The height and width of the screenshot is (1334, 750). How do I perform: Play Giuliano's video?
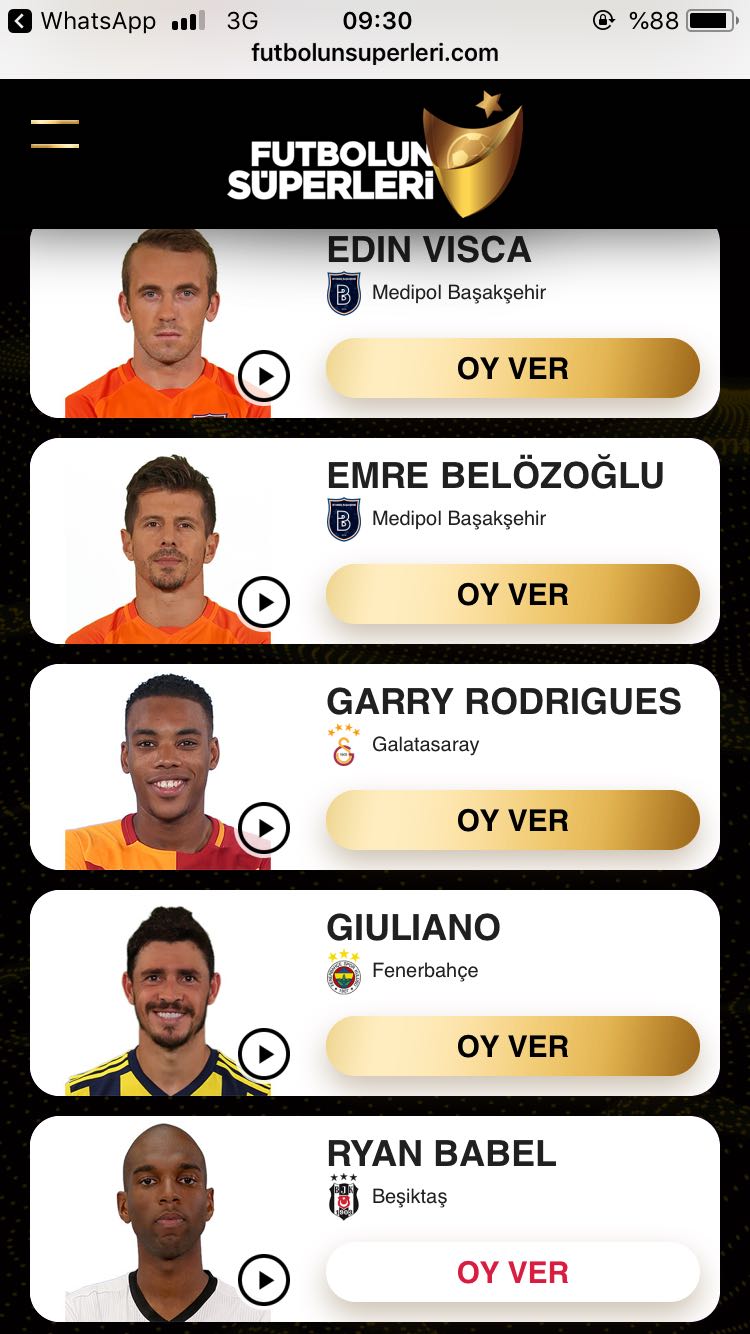[x=264, y=1054]
